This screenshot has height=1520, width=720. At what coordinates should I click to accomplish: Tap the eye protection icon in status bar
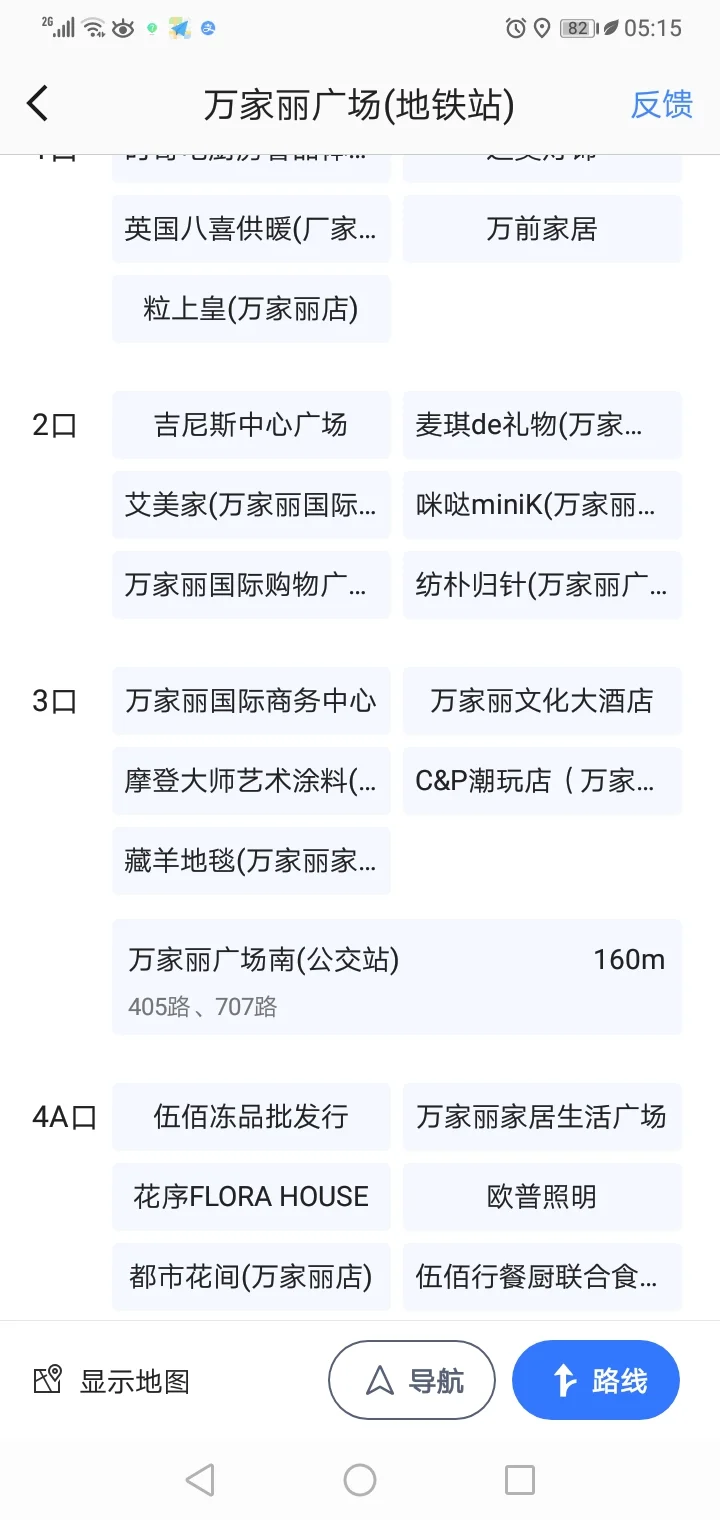122,29
